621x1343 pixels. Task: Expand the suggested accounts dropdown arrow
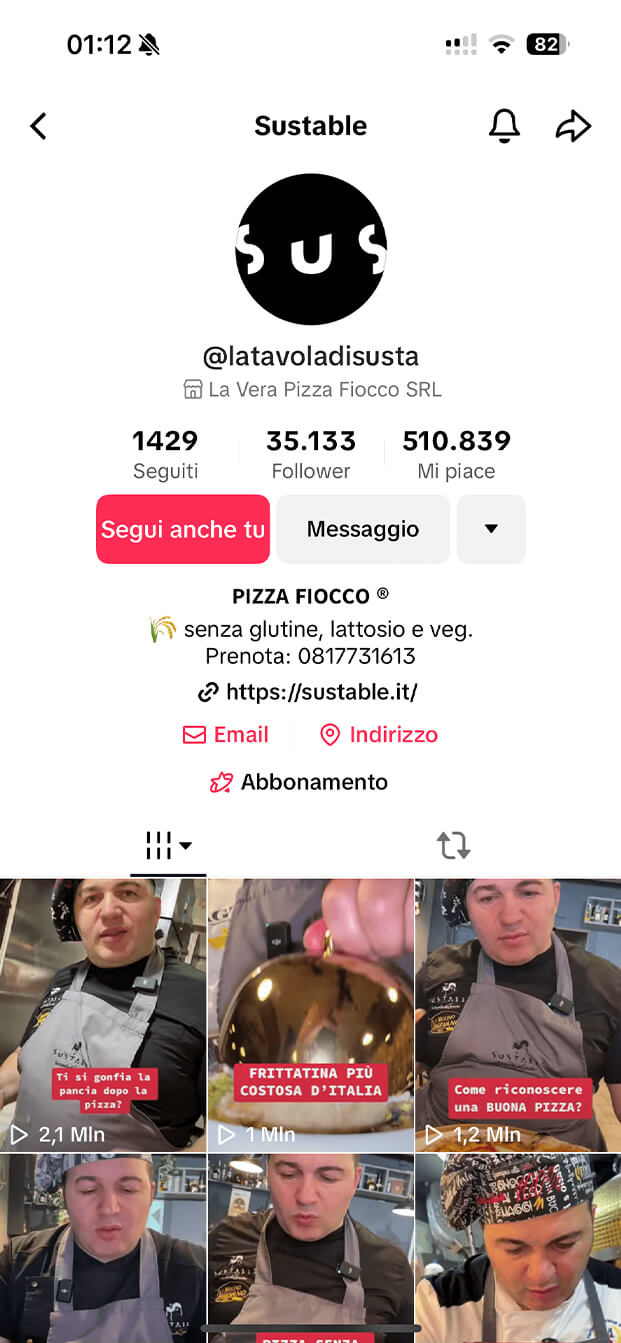(491, 529)
